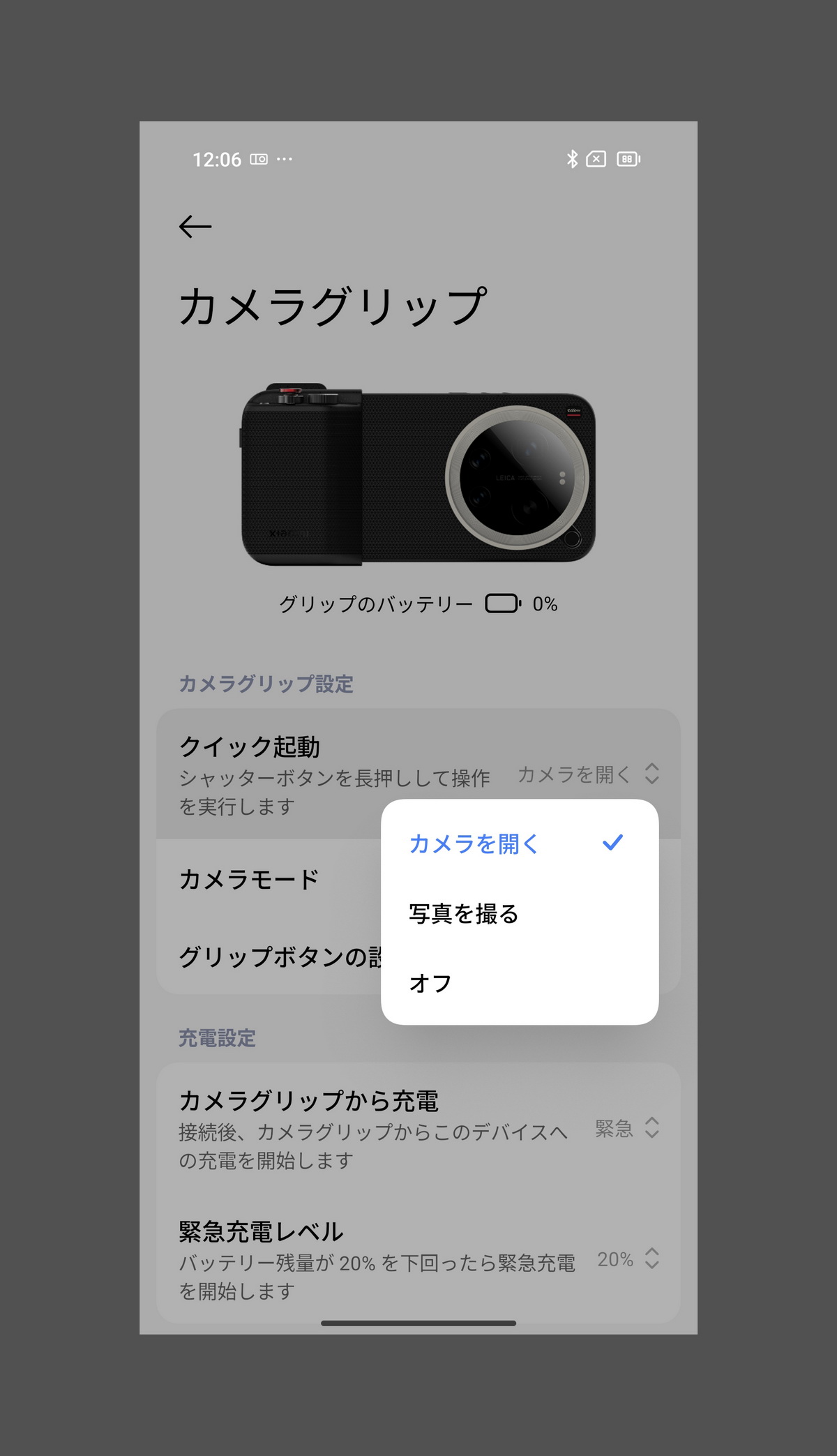The width and height of the screenshot is (837, 1456).
Task: Open カメラグリップから充電 dropdown
Action: pyautogui.click(x=626, y=1128)
